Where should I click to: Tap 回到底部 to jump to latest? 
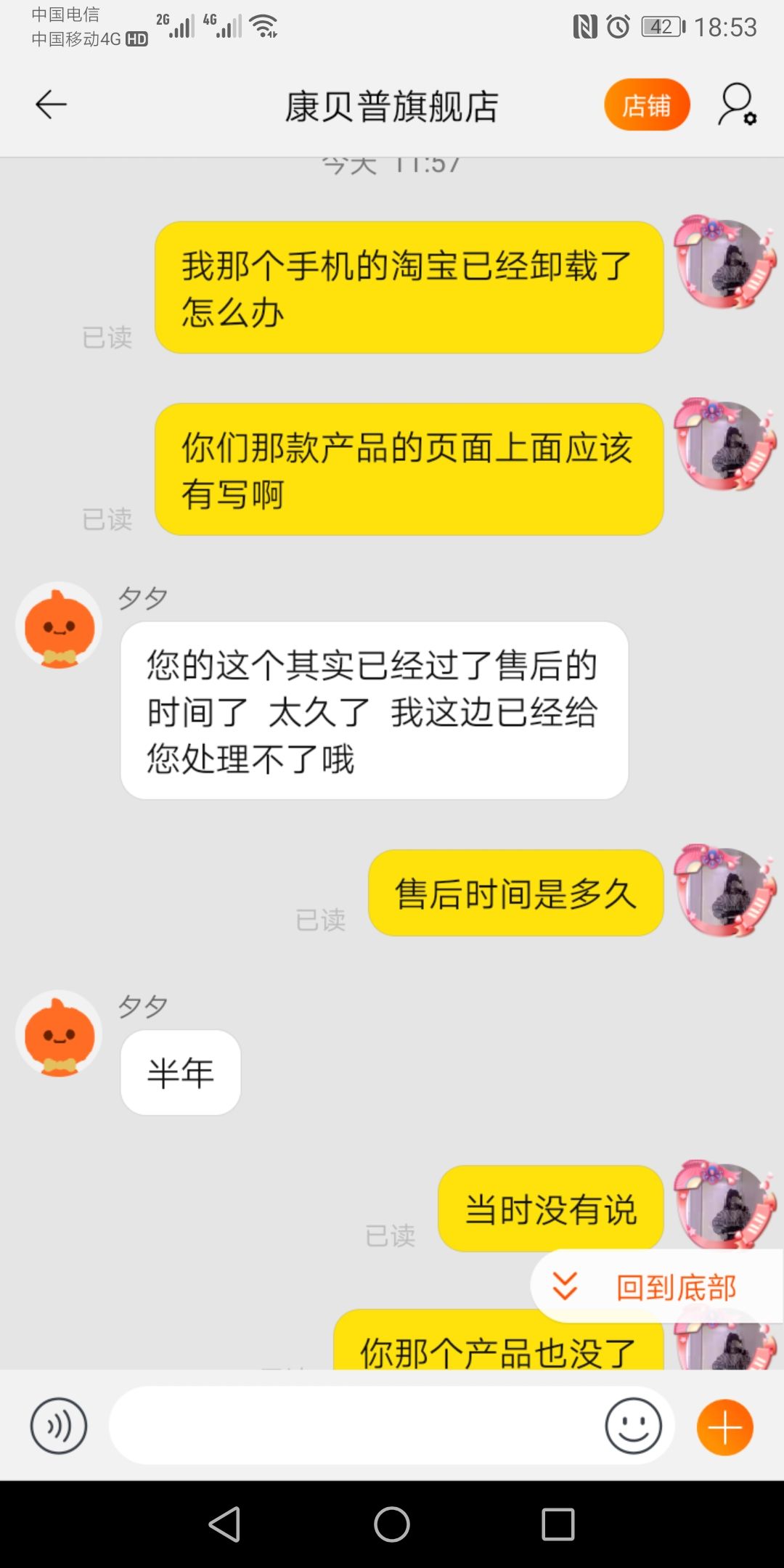657,1288
